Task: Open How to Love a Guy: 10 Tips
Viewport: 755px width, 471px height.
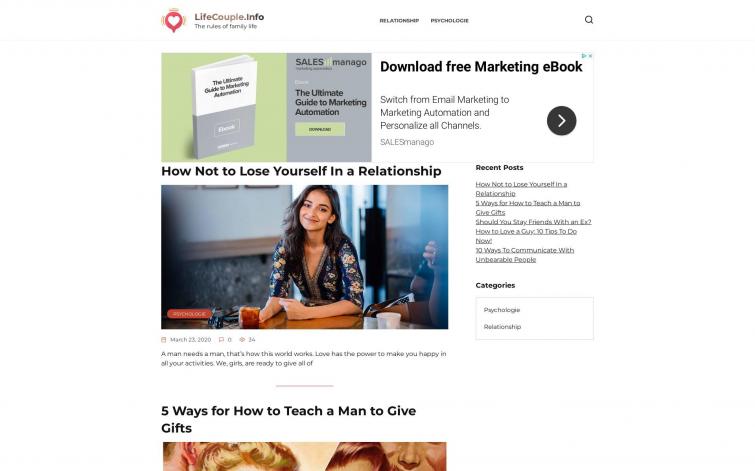Action: click(x=526, y=231)
